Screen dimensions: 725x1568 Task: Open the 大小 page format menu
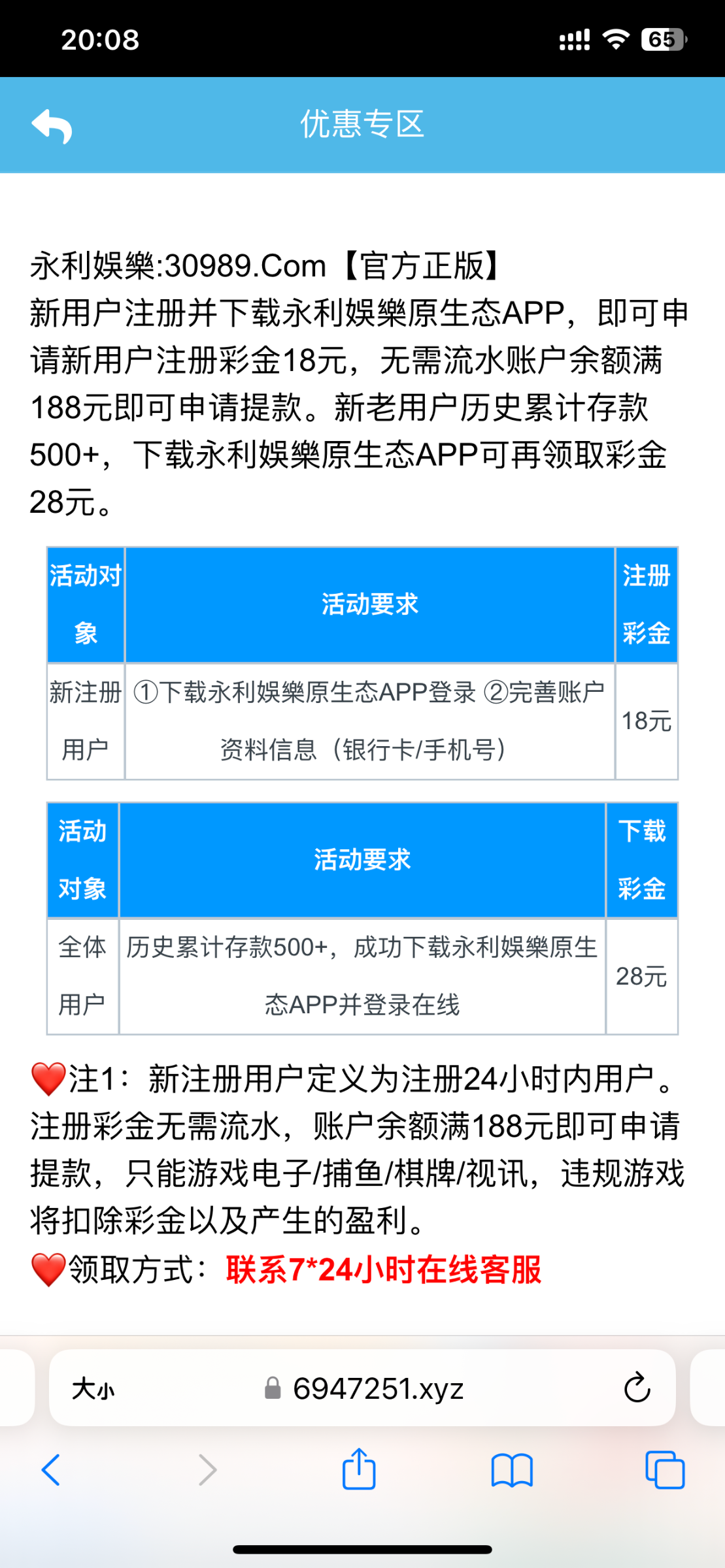[x=93, y=1388]
